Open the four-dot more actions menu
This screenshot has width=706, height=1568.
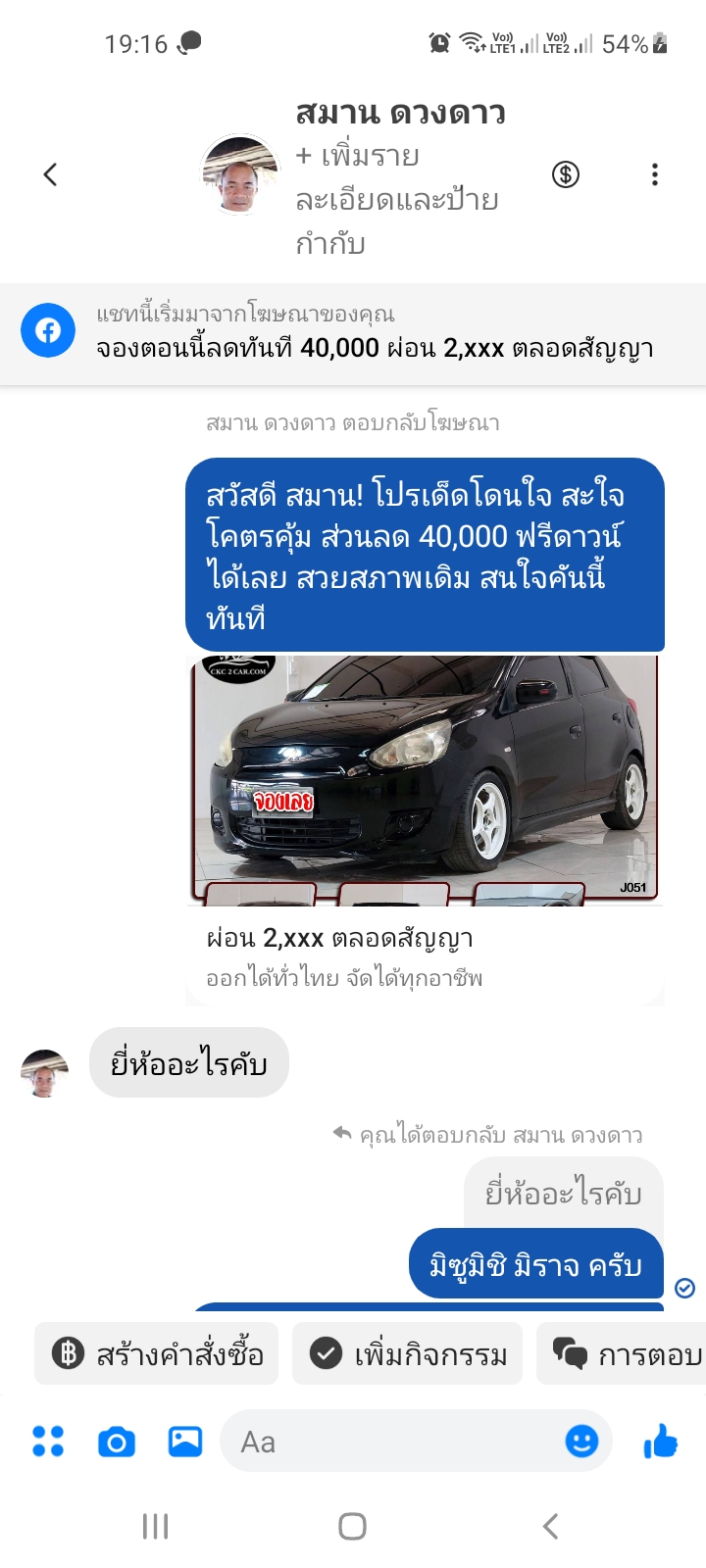[48, 1442]
